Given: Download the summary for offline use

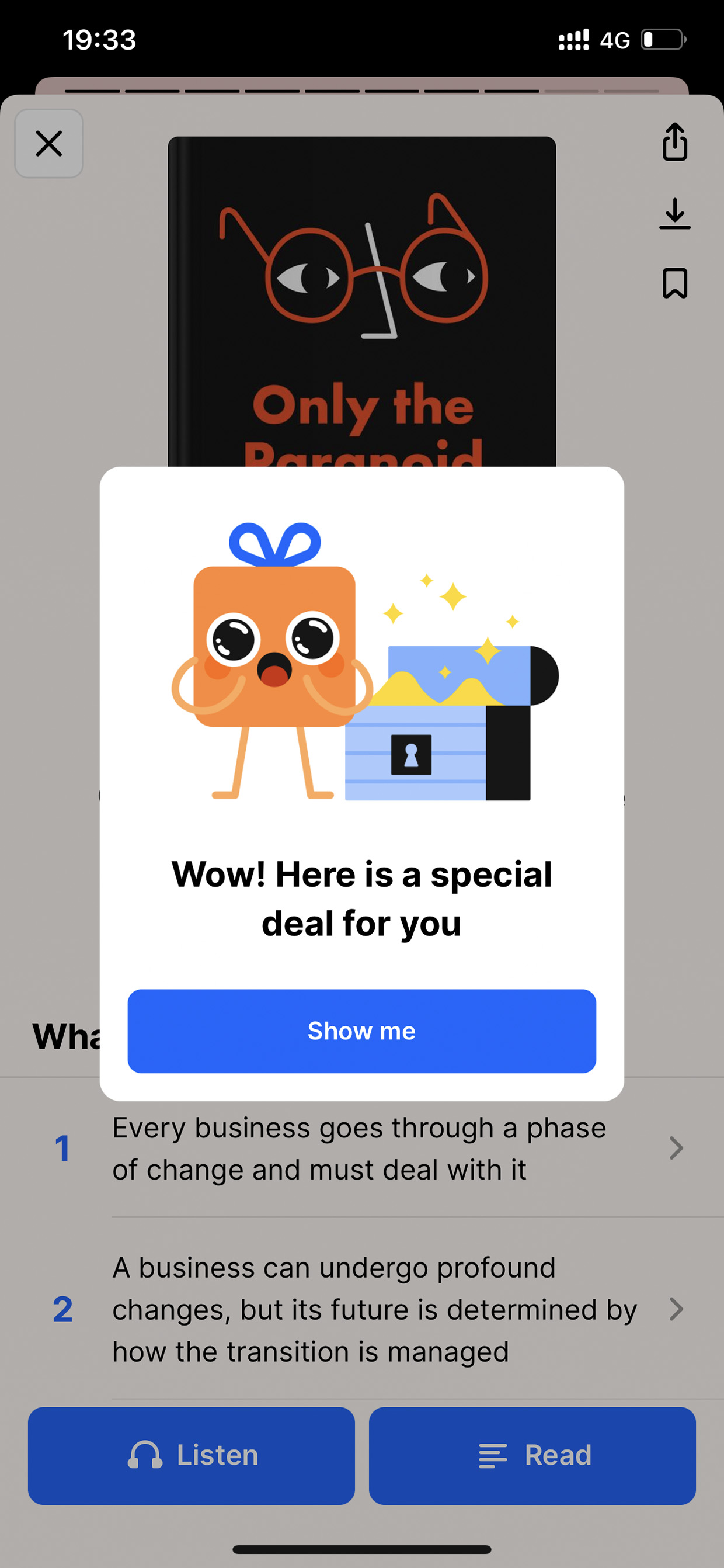Looking at the screenshot, I should point(675,213).
